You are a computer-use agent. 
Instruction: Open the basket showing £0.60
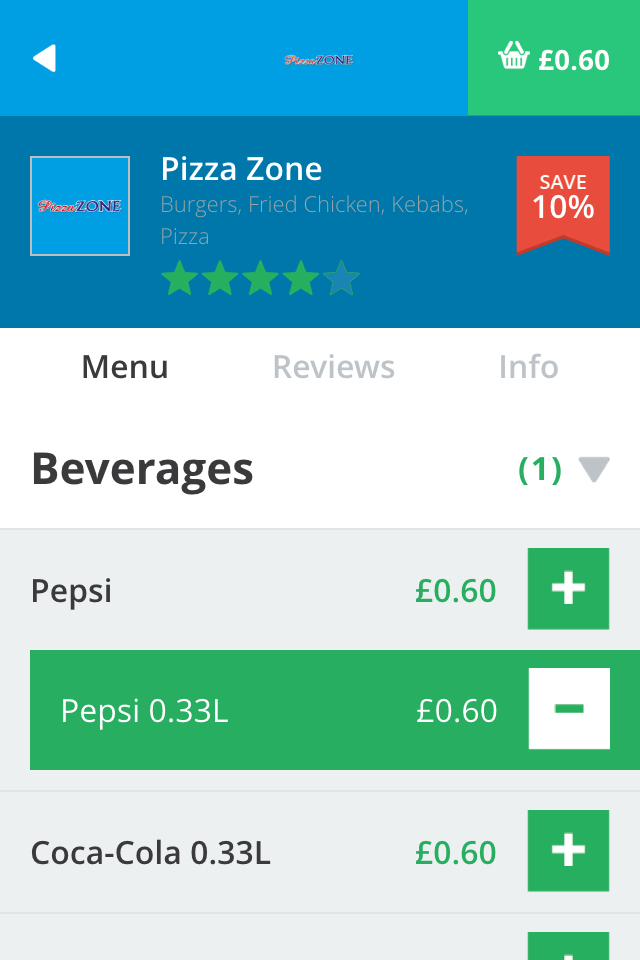tap(554, 59)
